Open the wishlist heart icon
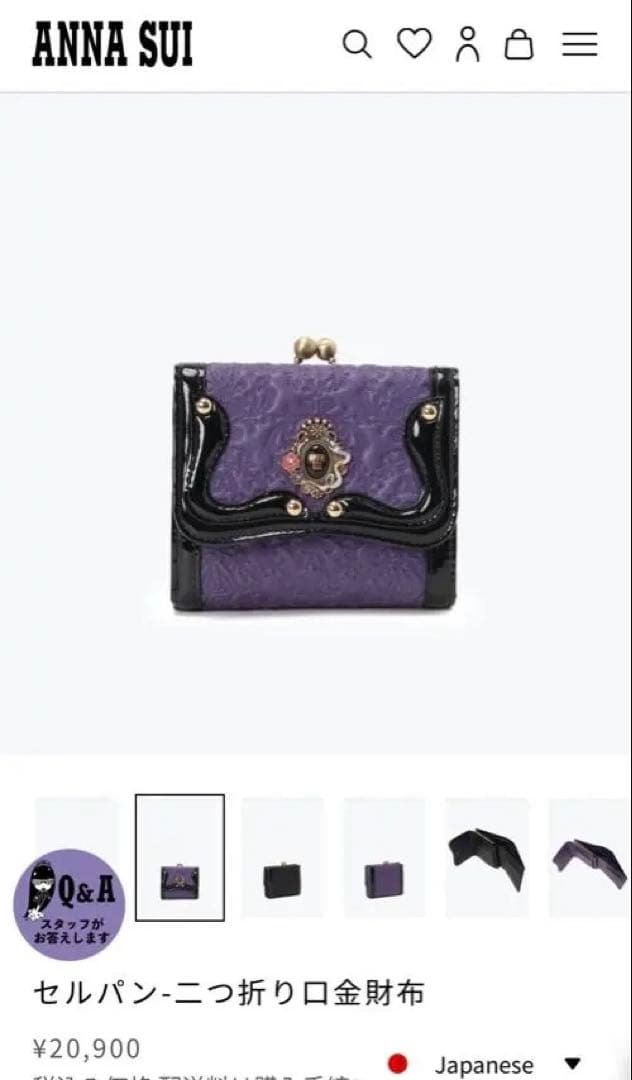Screen dimensions: 632x1080 tap(414, 44)
